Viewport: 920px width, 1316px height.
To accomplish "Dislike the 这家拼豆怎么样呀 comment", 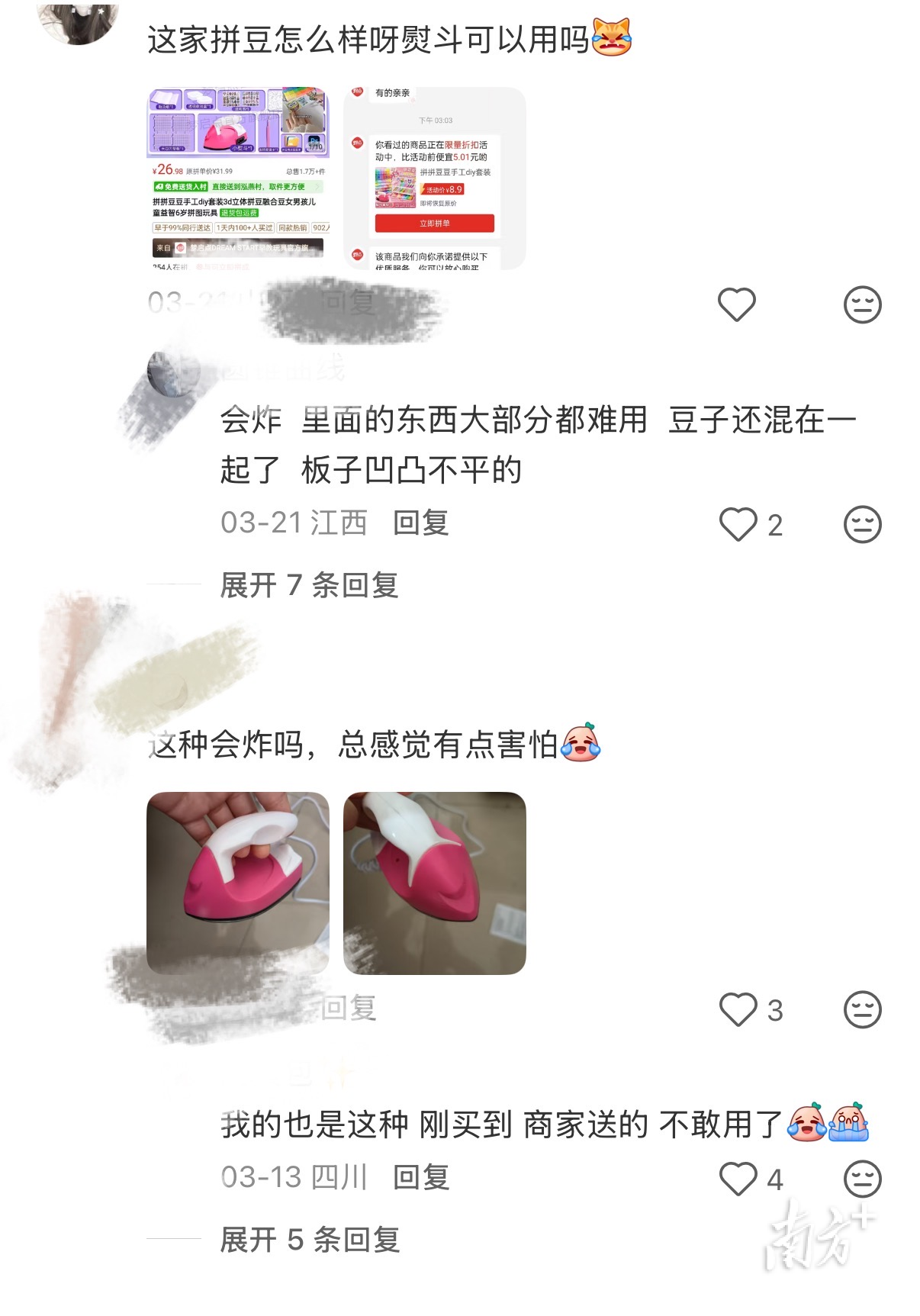I will [x=862, y=305].
